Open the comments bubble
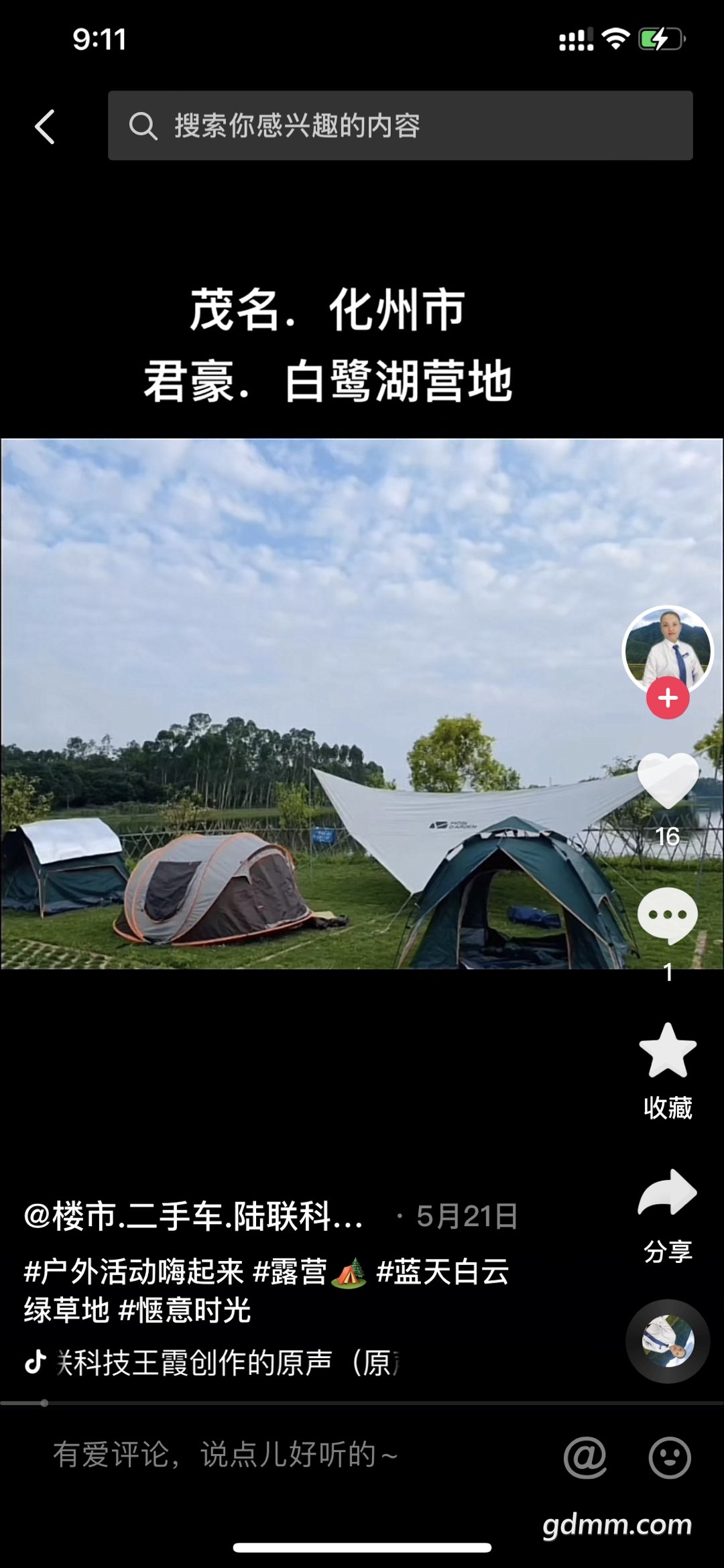 pos(668,916)
